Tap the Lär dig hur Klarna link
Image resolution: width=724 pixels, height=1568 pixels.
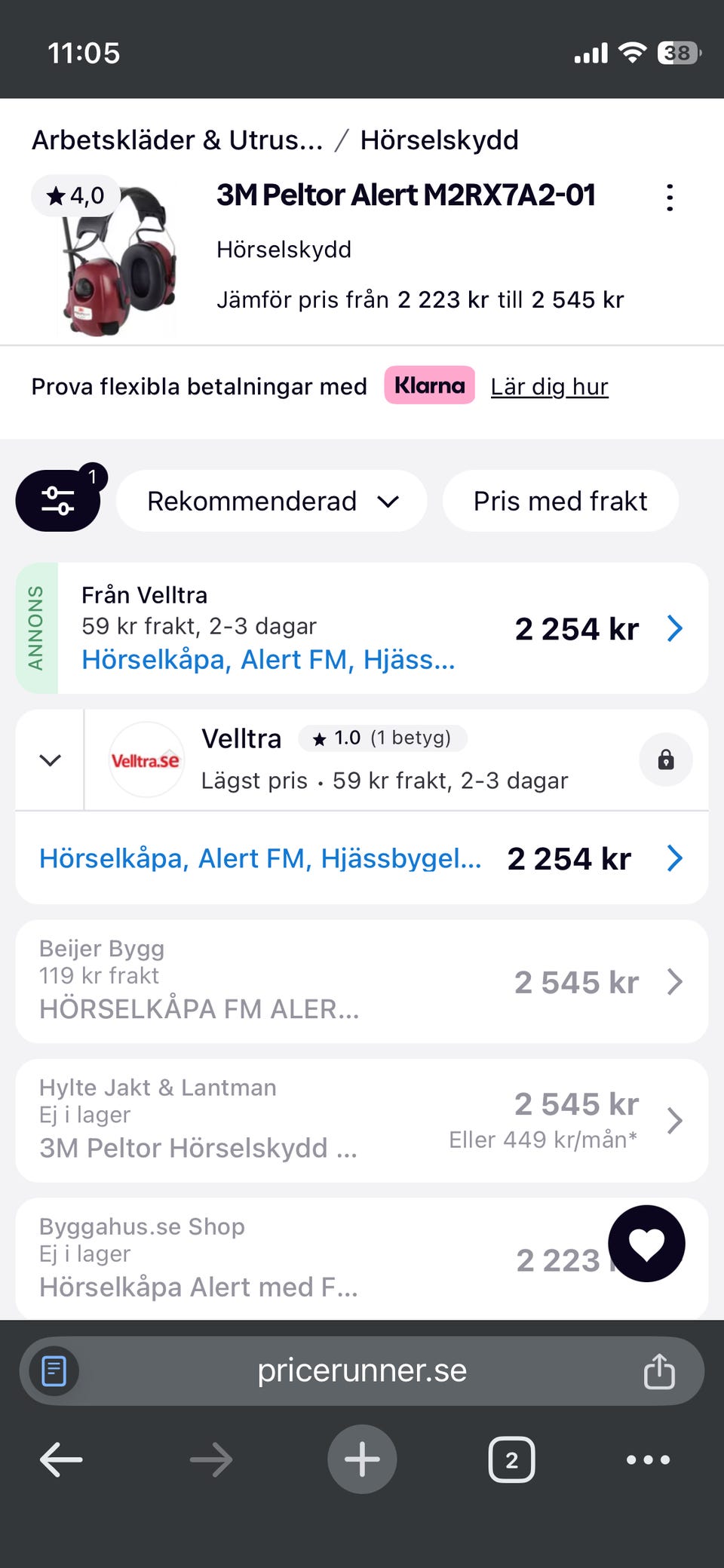click(549, 386)
